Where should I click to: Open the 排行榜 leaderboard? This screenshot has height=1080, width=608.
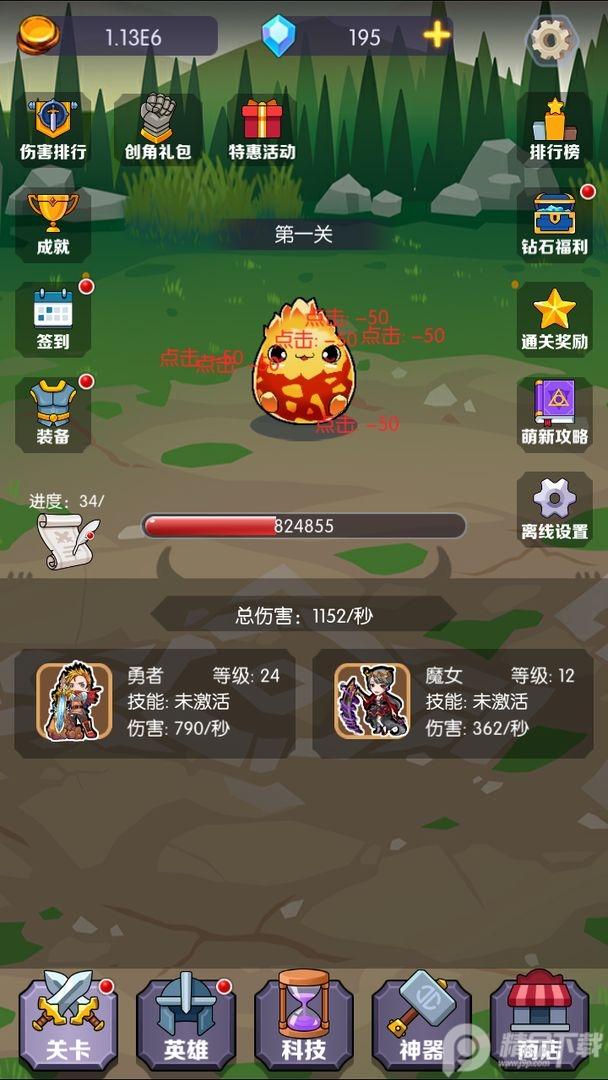click(x=554, y=129)
